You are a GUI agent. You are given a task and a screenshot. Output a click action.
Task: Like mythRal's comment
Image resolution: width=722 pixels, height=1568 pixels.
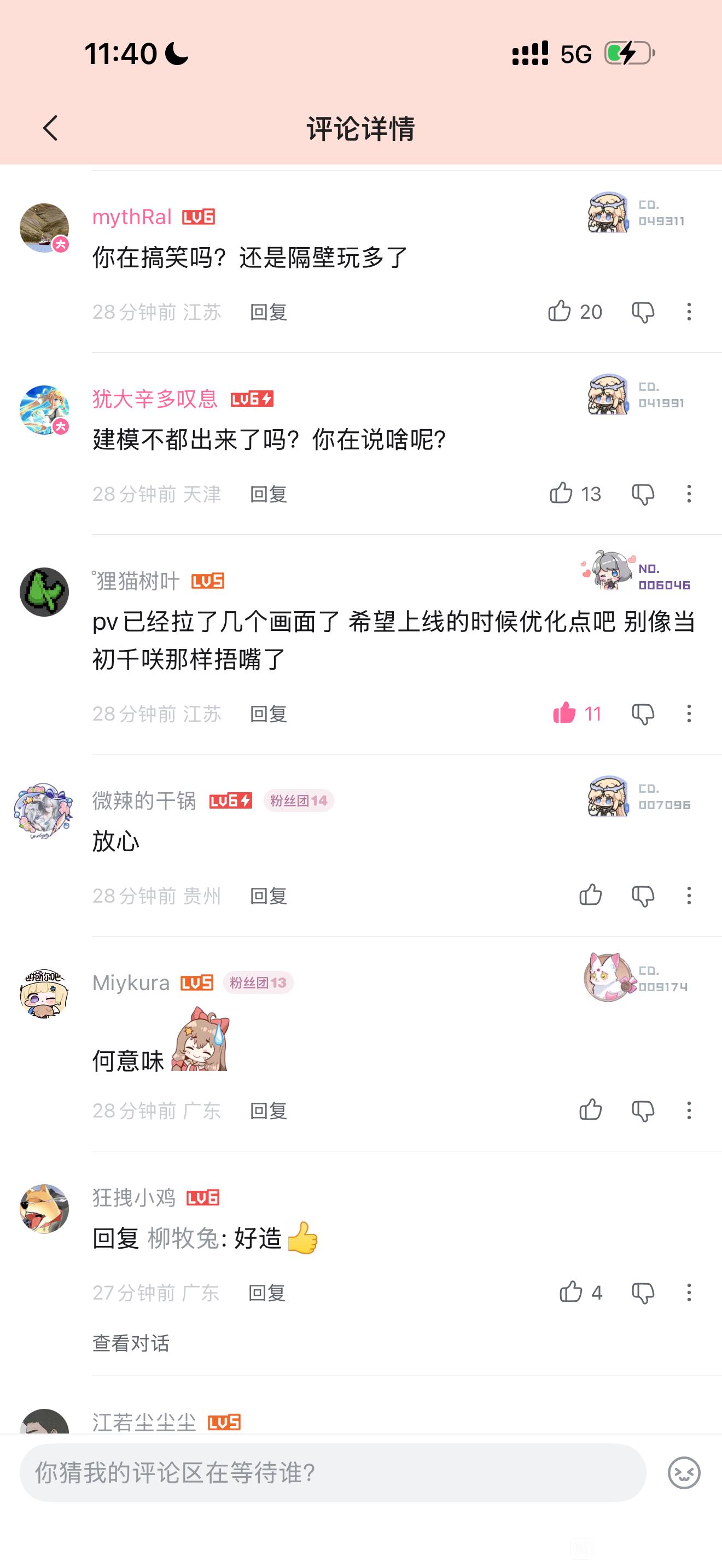point(560,311)
